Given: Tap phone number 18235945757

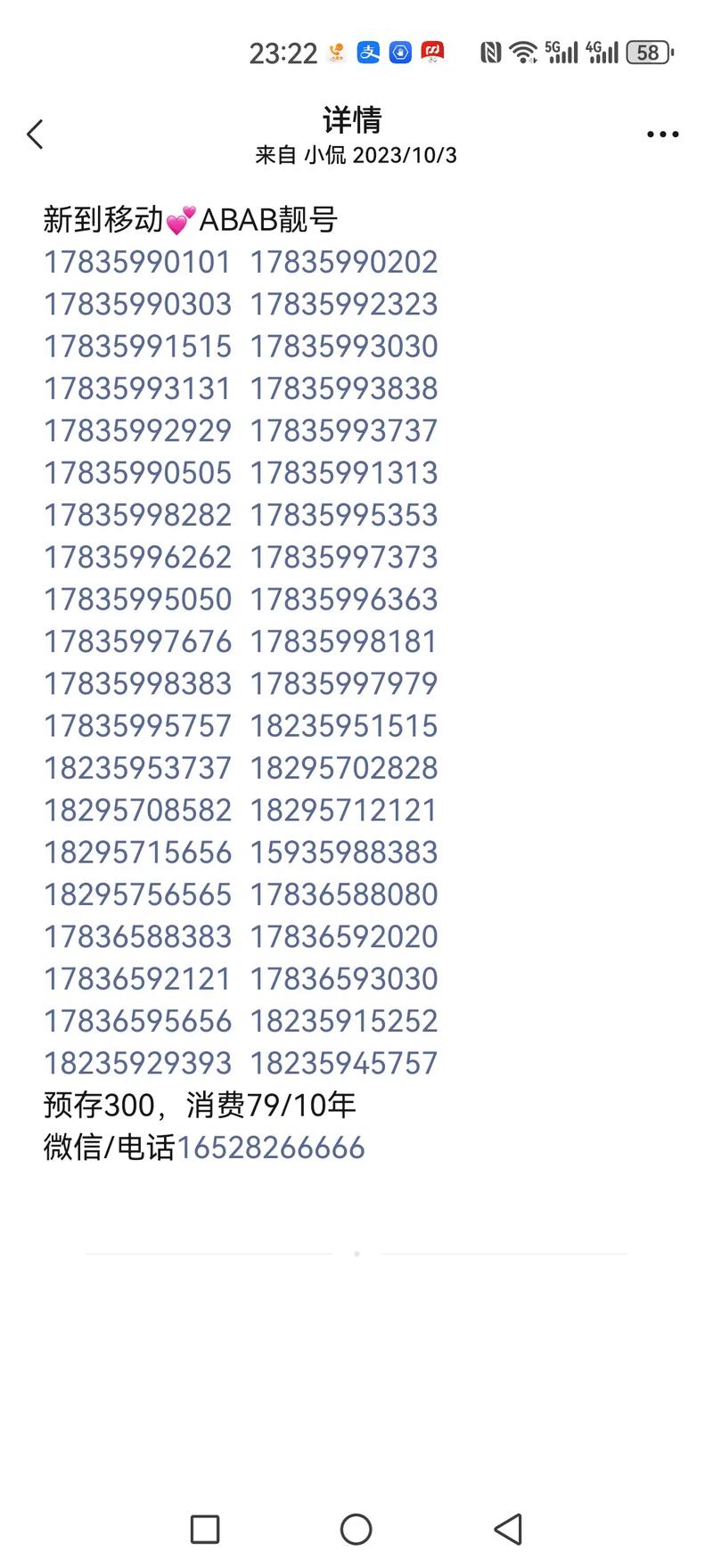Looking at the screenshot, I should point(343,1062).
